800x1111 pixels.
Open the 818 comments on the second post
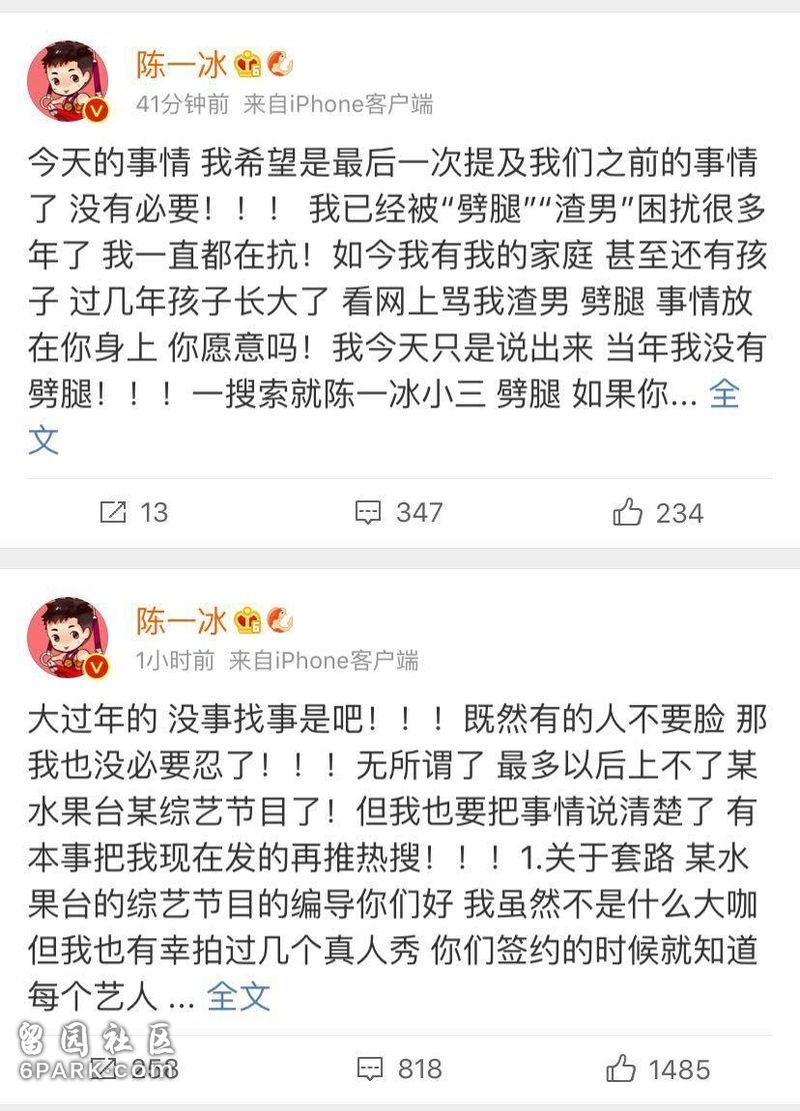click(399, 1068)
